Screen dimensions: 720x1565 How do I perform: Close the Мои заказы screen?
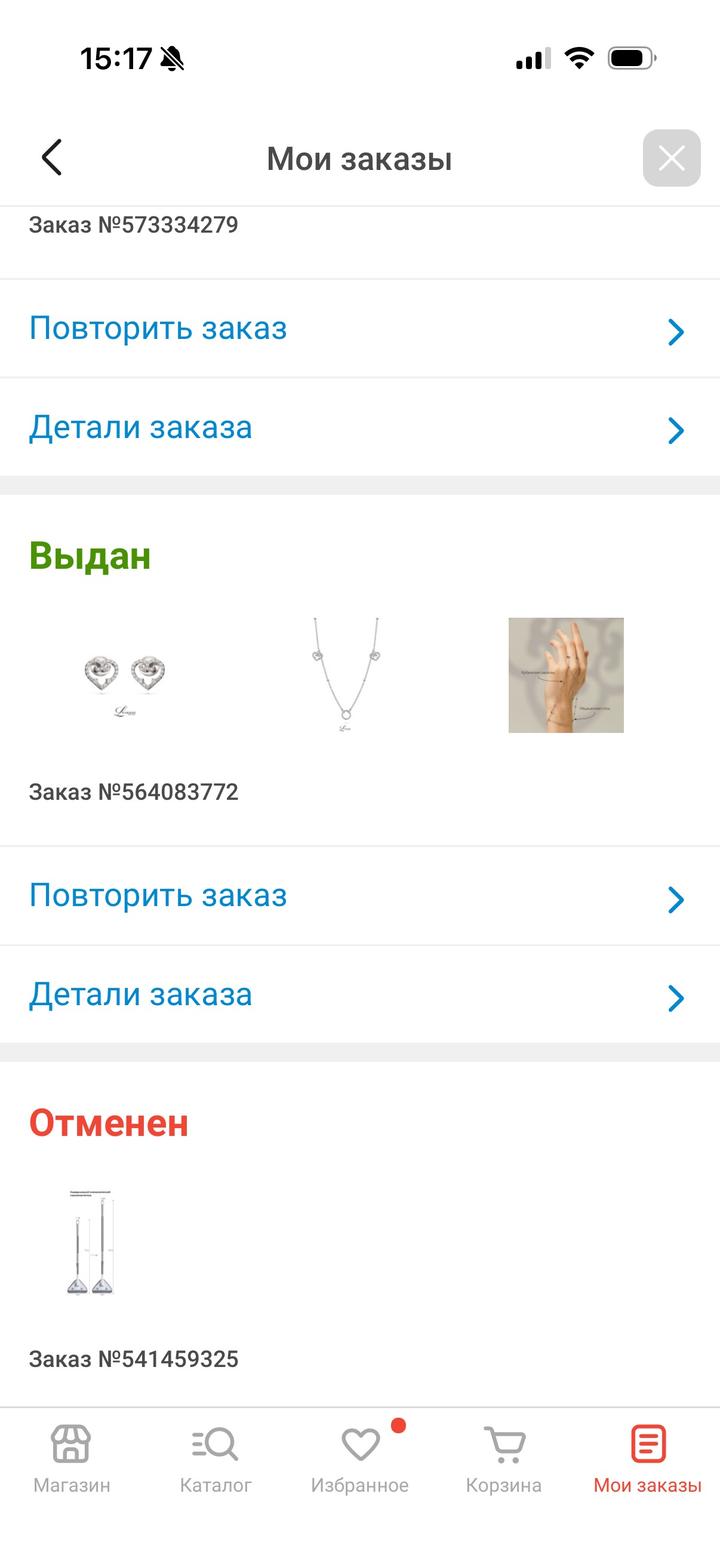tap(671, 158)
